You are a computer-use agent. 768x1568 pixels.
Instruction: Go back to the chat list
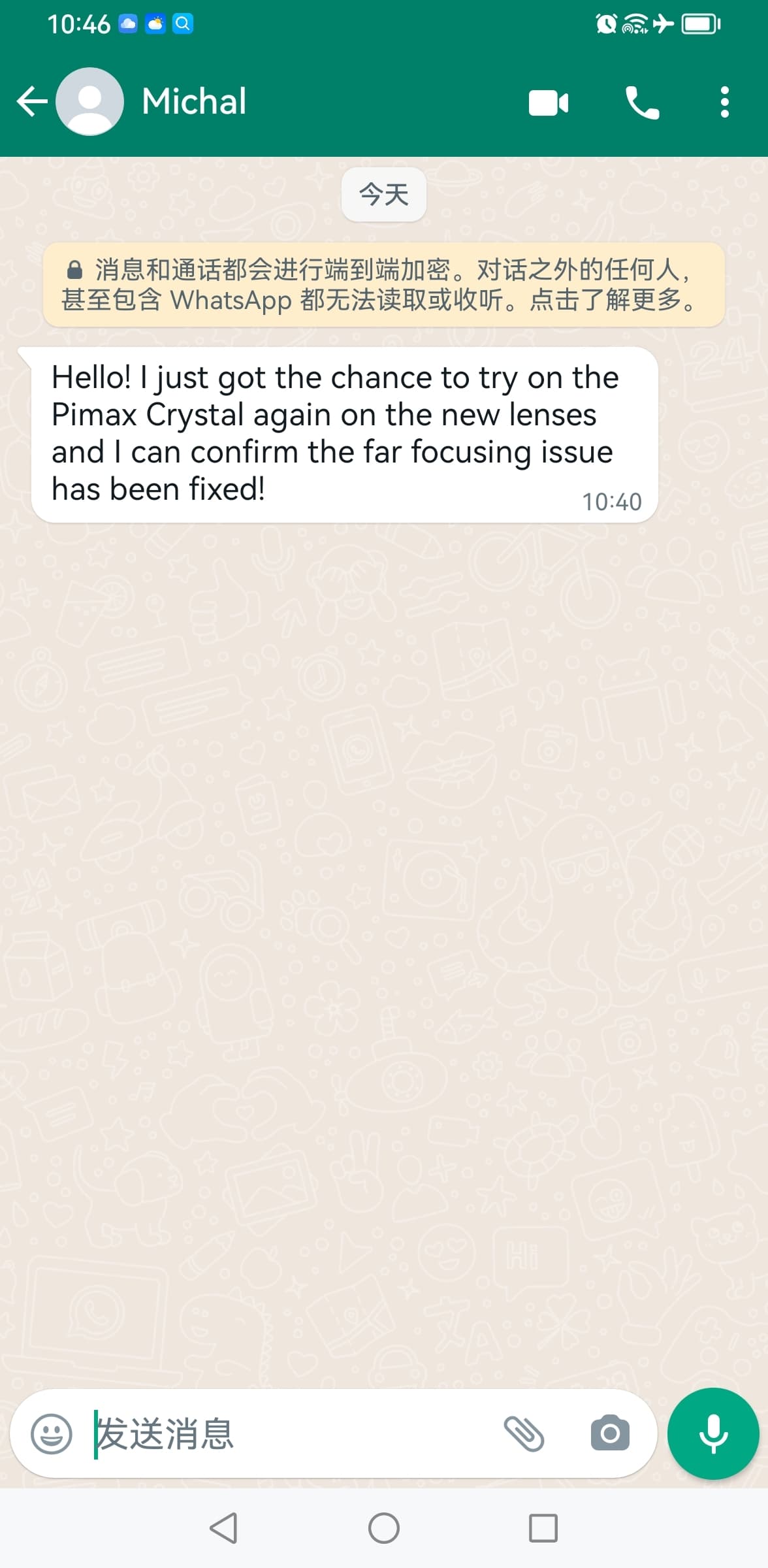point(31,102)
